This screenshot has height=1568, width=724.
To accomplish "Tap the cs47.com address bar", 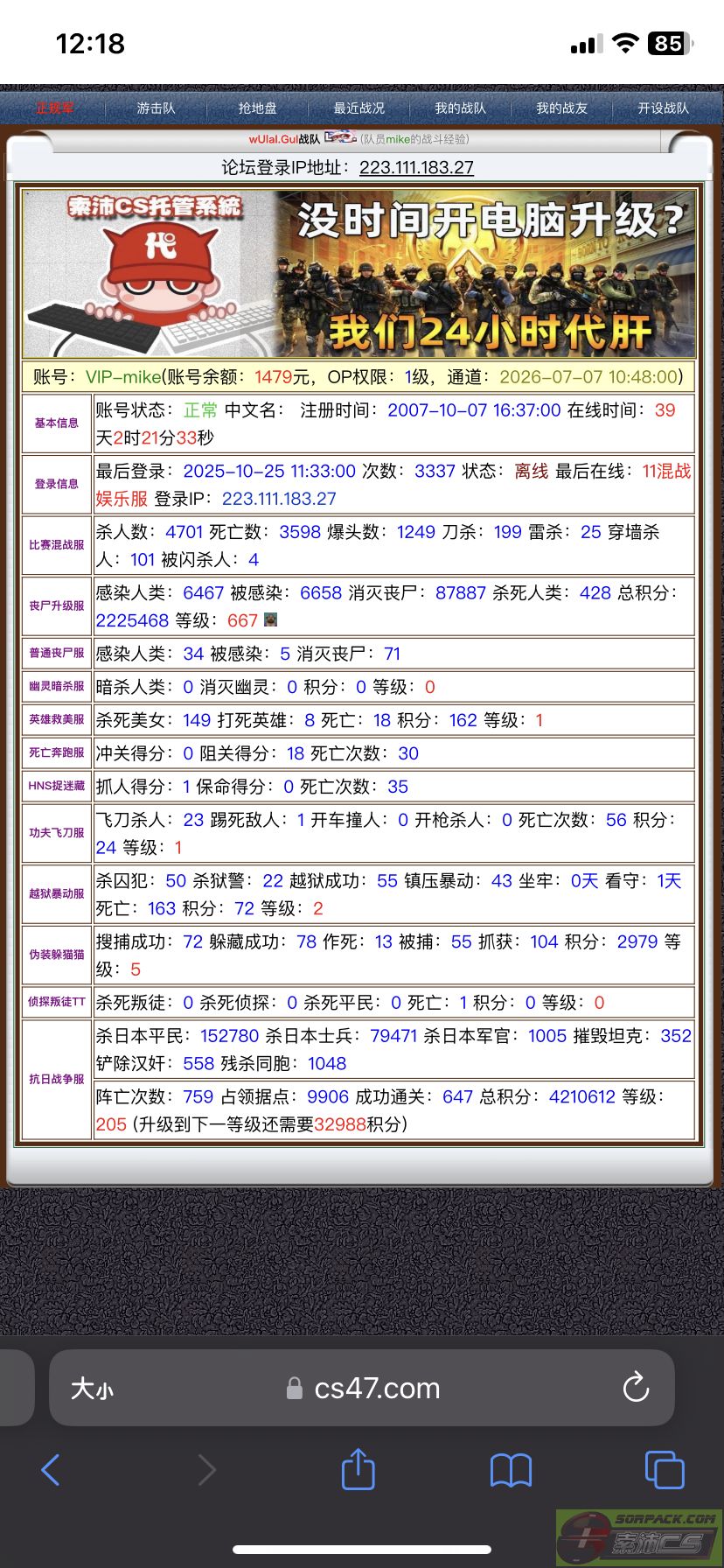I will coord(376,1389).
